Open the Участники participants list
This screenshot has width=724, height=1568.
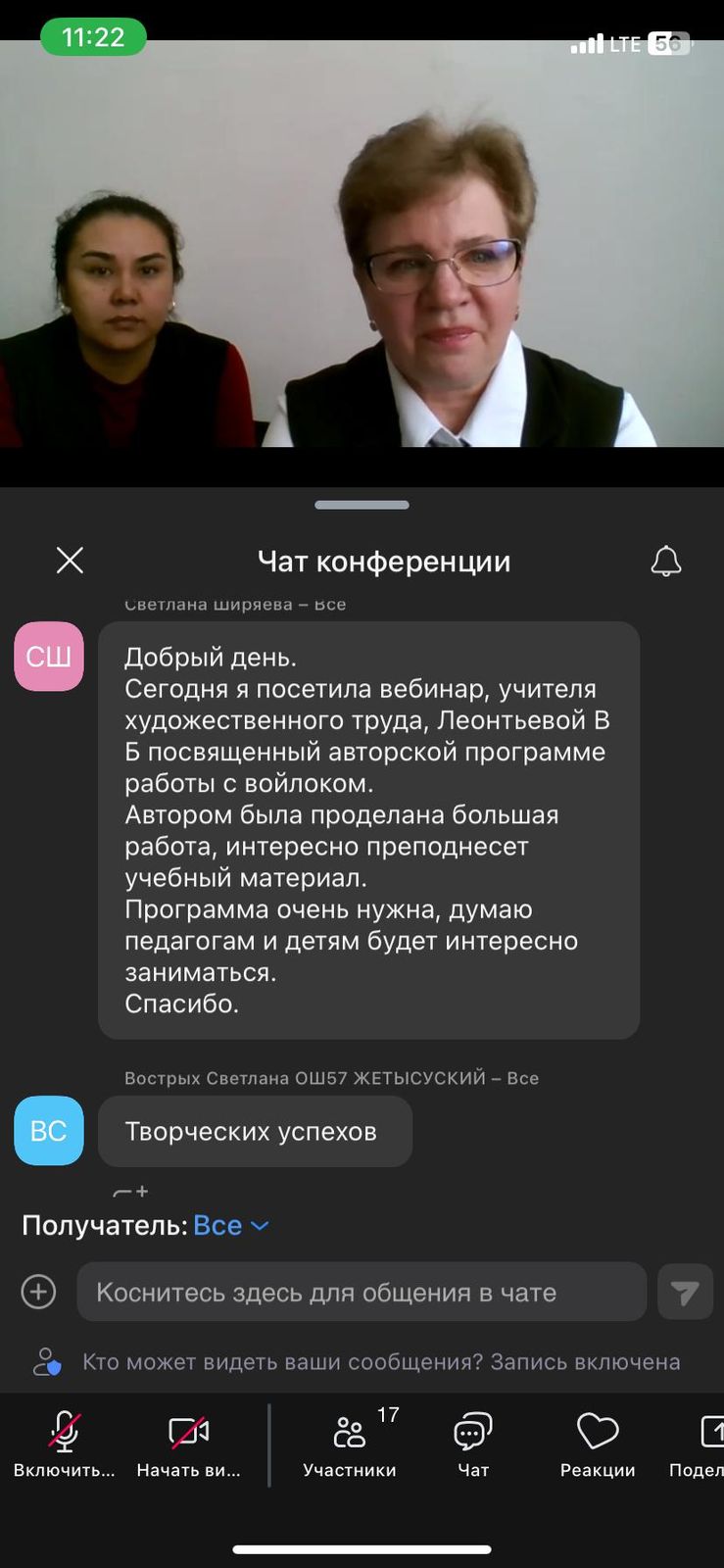[350, 1445]
